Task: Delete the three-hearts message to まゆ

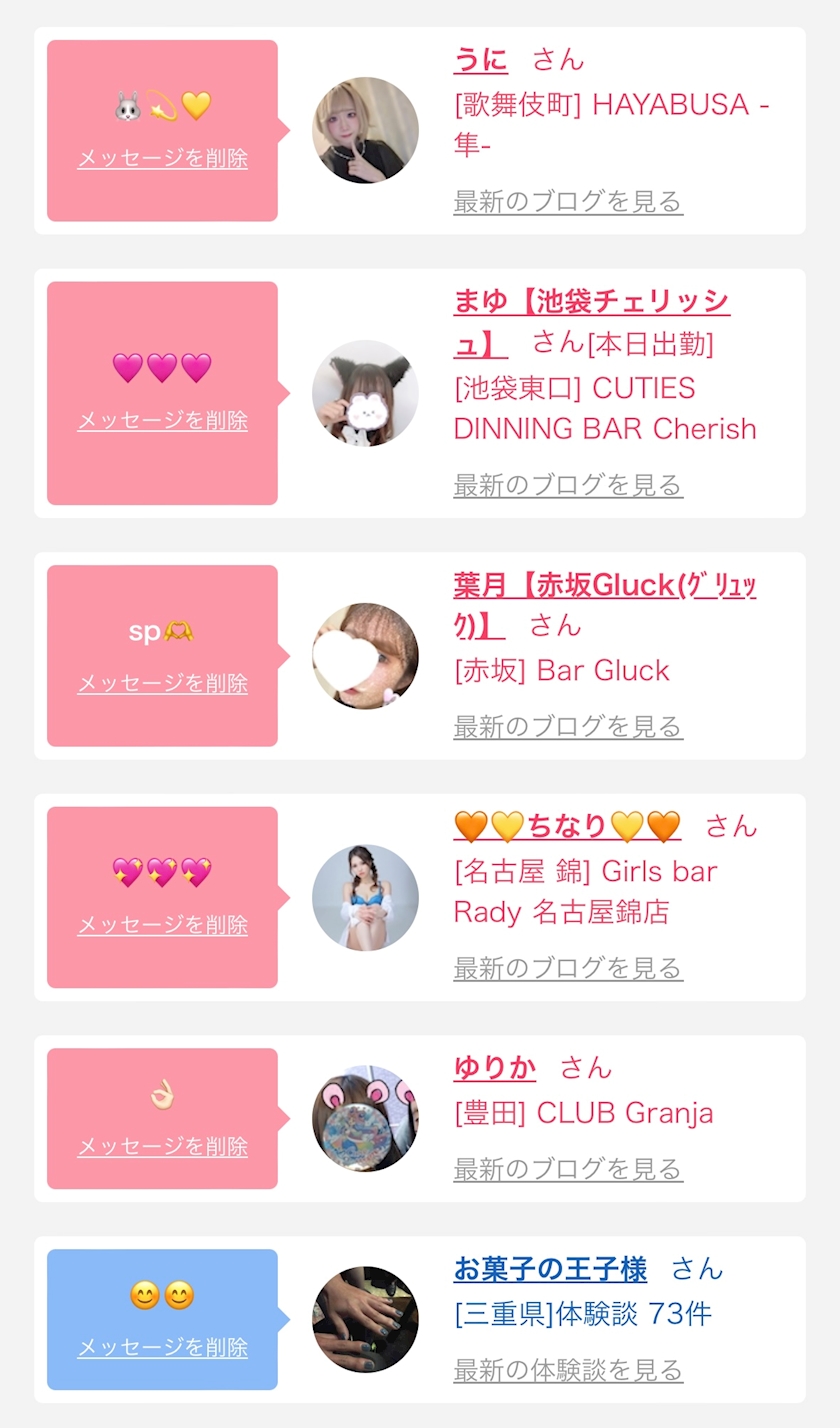Action: point(162,420)
